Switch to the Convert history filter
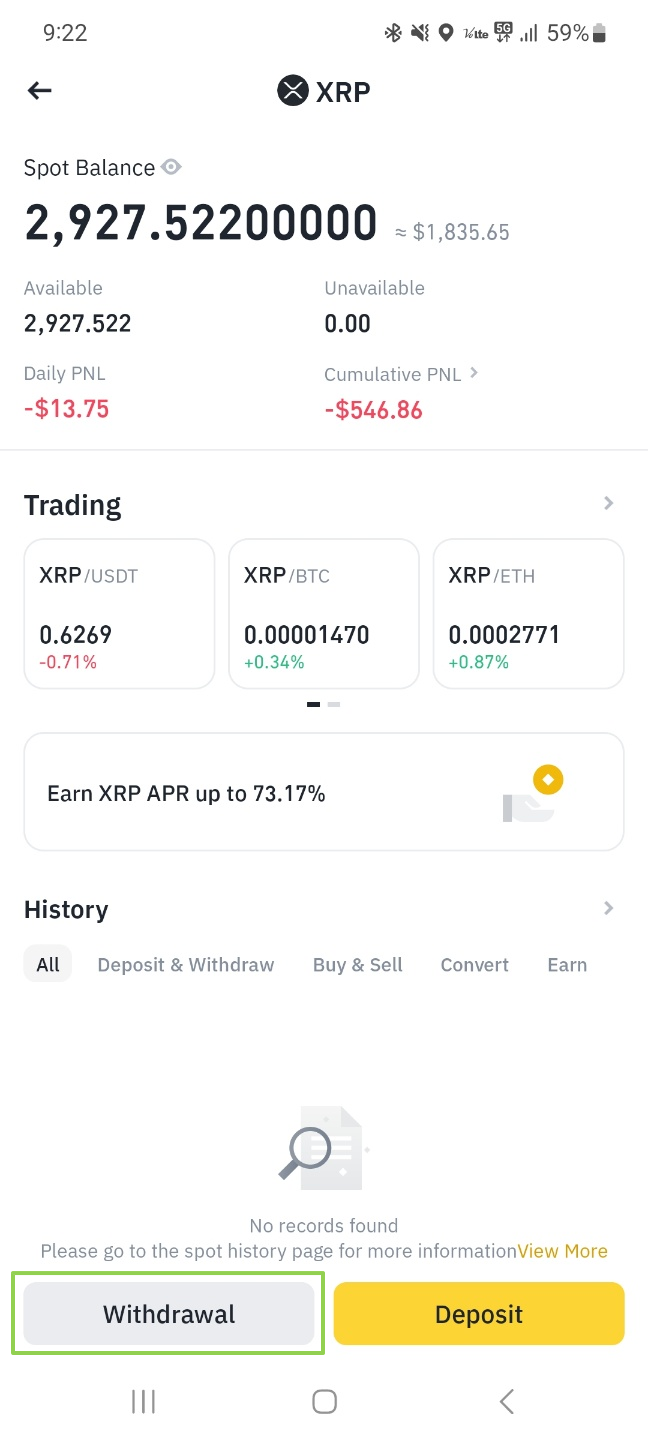This screenshot has height=1440, width=648. point(475,965)
